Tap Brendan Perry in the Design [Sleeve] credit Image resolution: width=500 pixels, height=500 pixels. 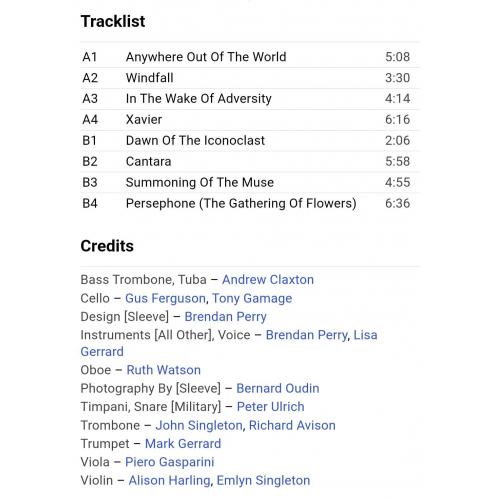(226, 316)
